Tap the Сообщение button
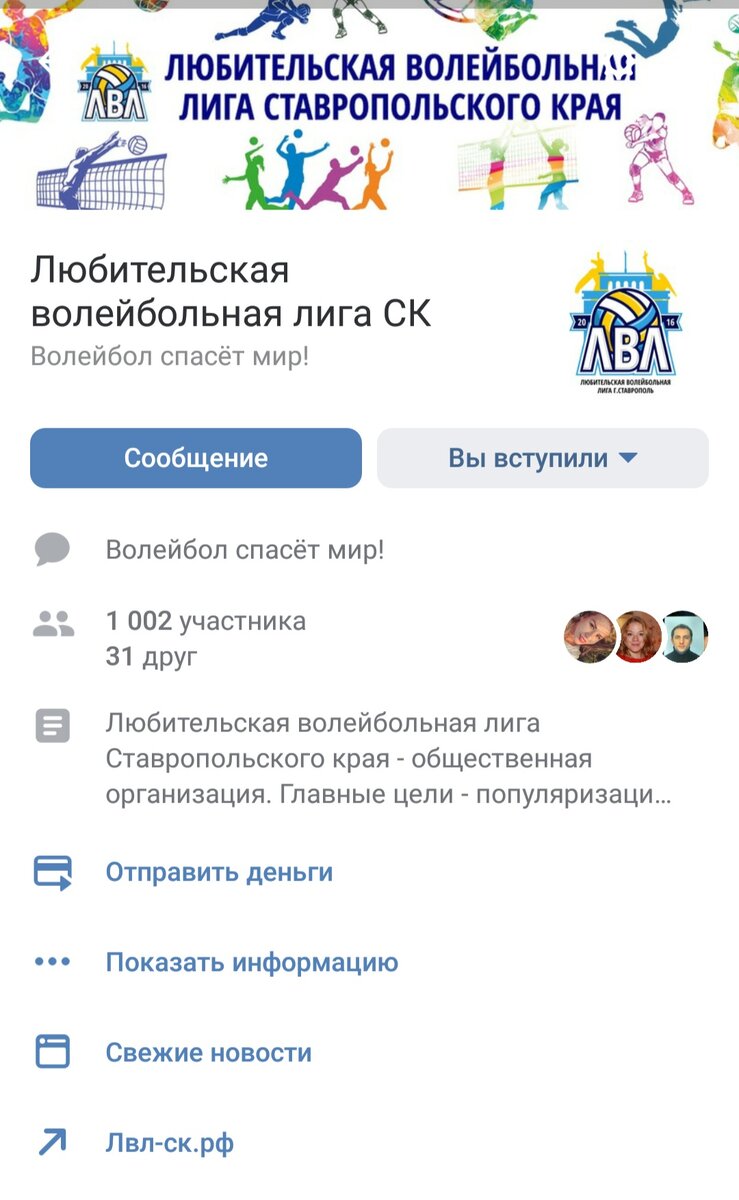This screenshot has height=1200, width=739. click(196, 458)
